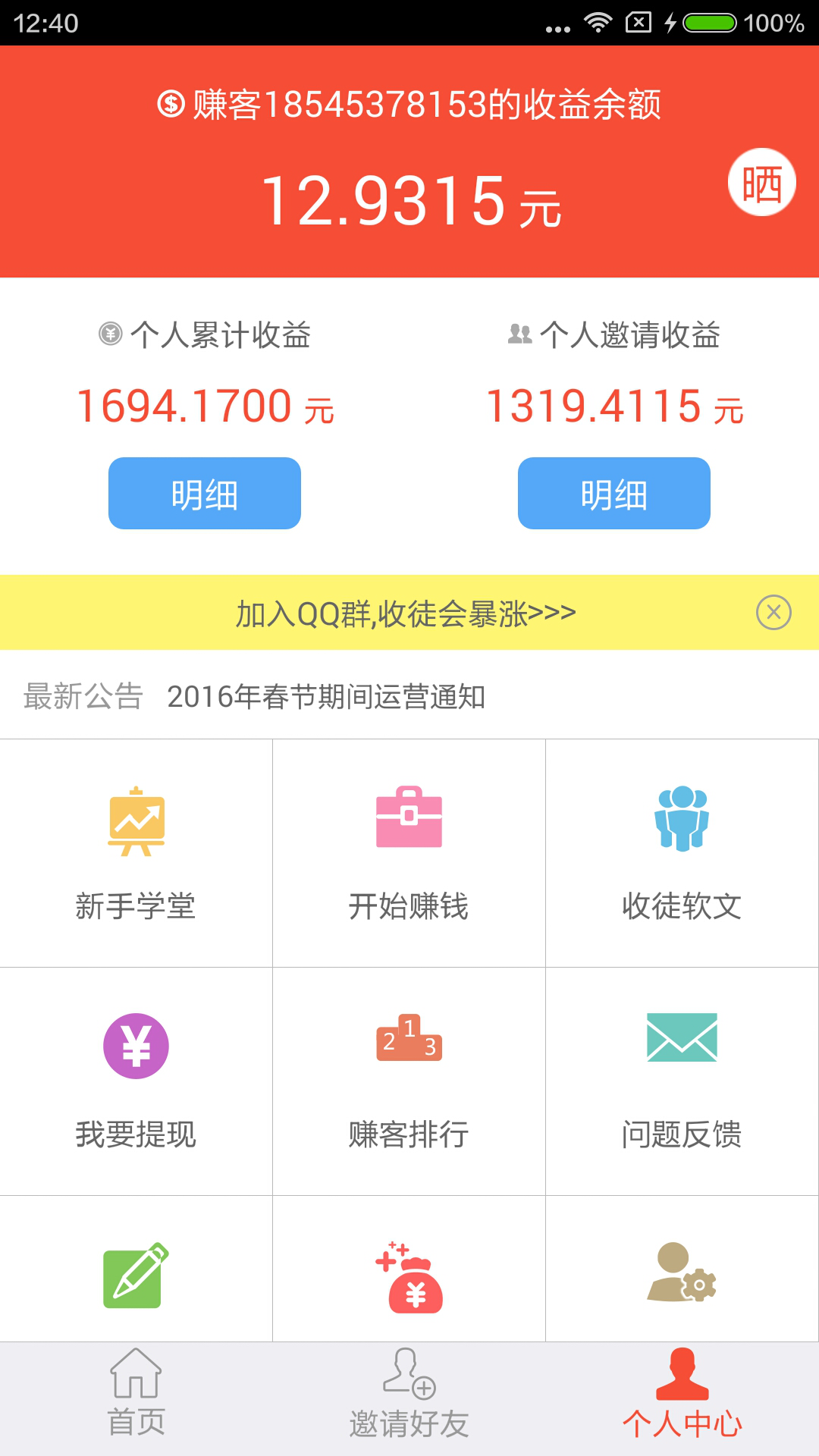This screenshot has width=819, height=1456.
Task: Open 新手学堂
Action: (136, 853)
